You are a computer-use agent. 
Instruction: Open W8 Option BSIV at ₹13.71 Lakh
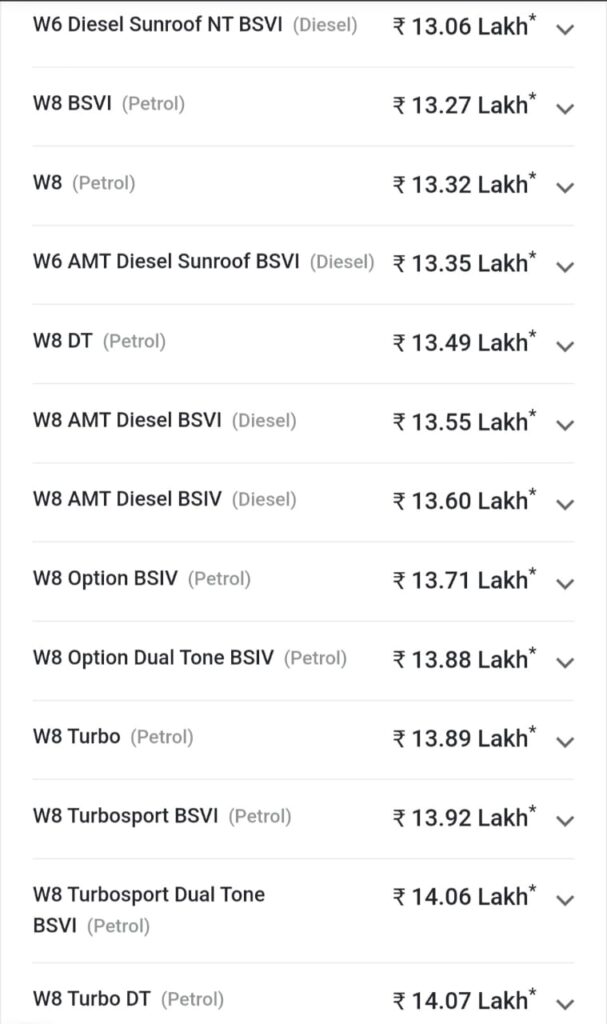pos(565,583)
